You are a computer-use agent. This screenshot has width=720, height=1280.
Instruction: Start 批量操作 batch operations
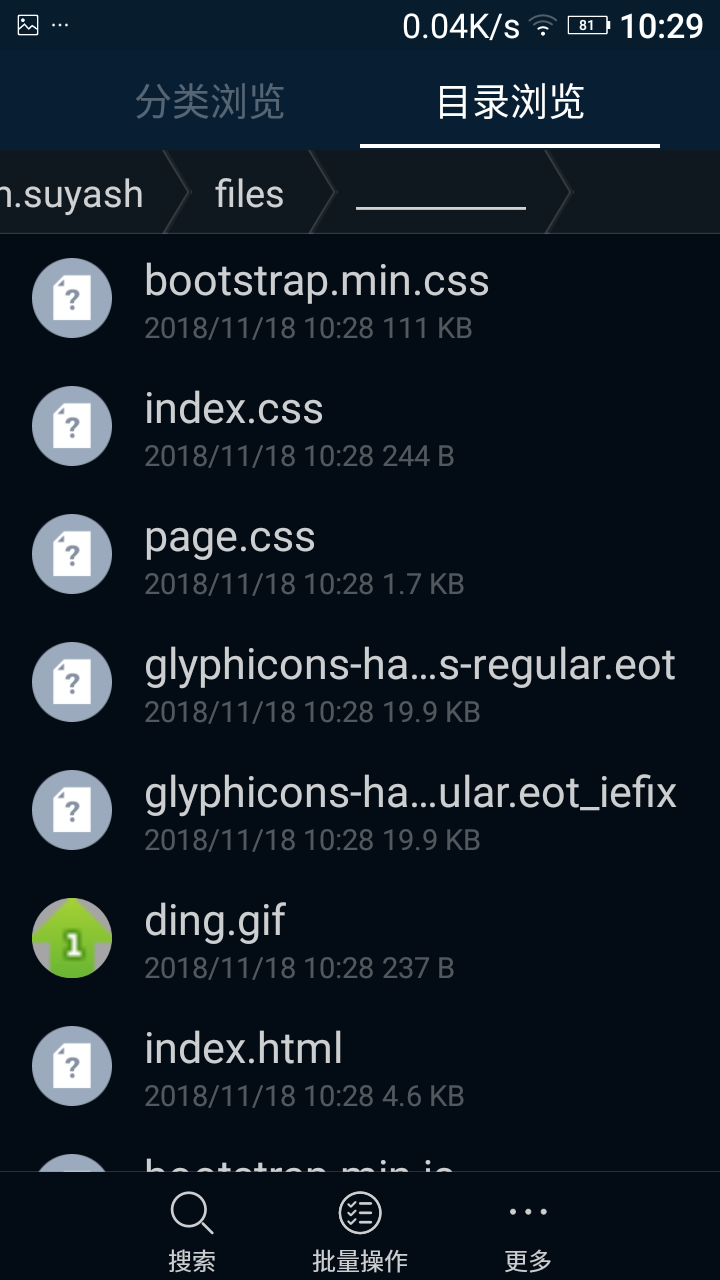pos(360,1232)
